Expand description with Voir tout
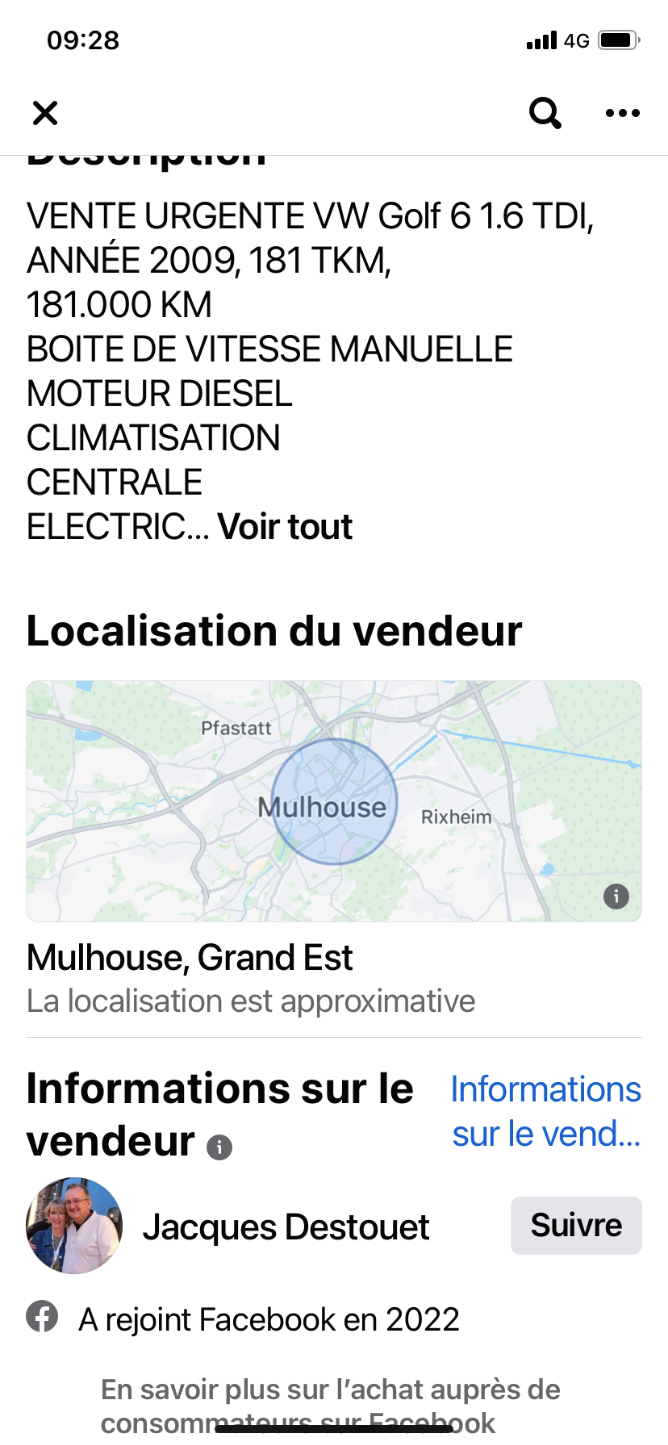 tap(285, 526)
